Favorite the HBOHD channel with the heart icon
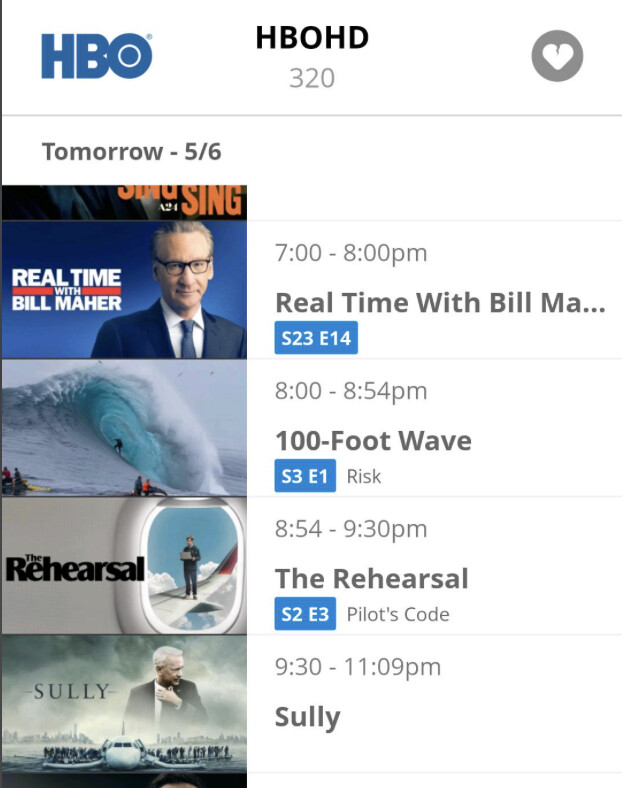 (557, 56)
